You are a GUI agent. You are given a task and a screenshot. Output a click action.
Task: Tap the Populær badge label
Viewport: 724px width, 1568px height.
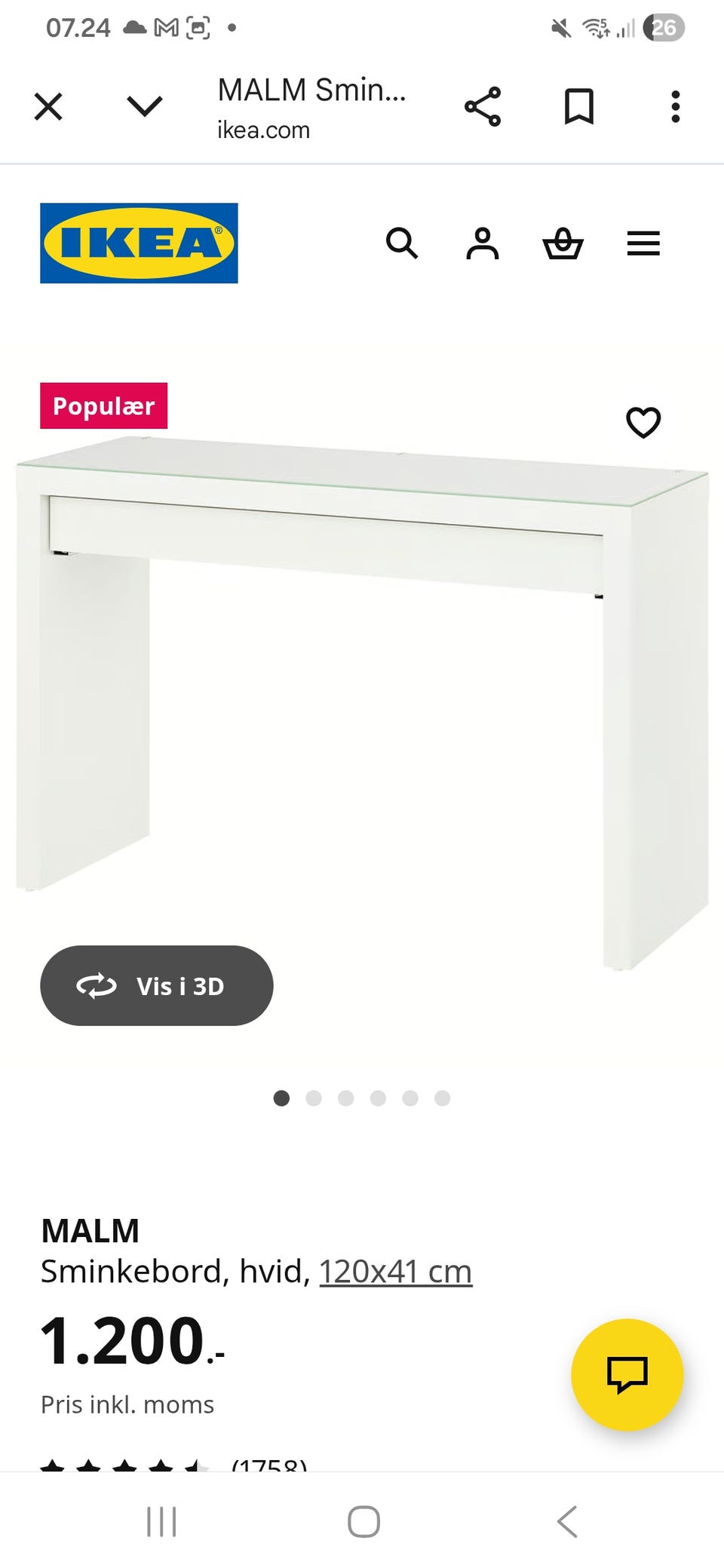click(104, 406)
